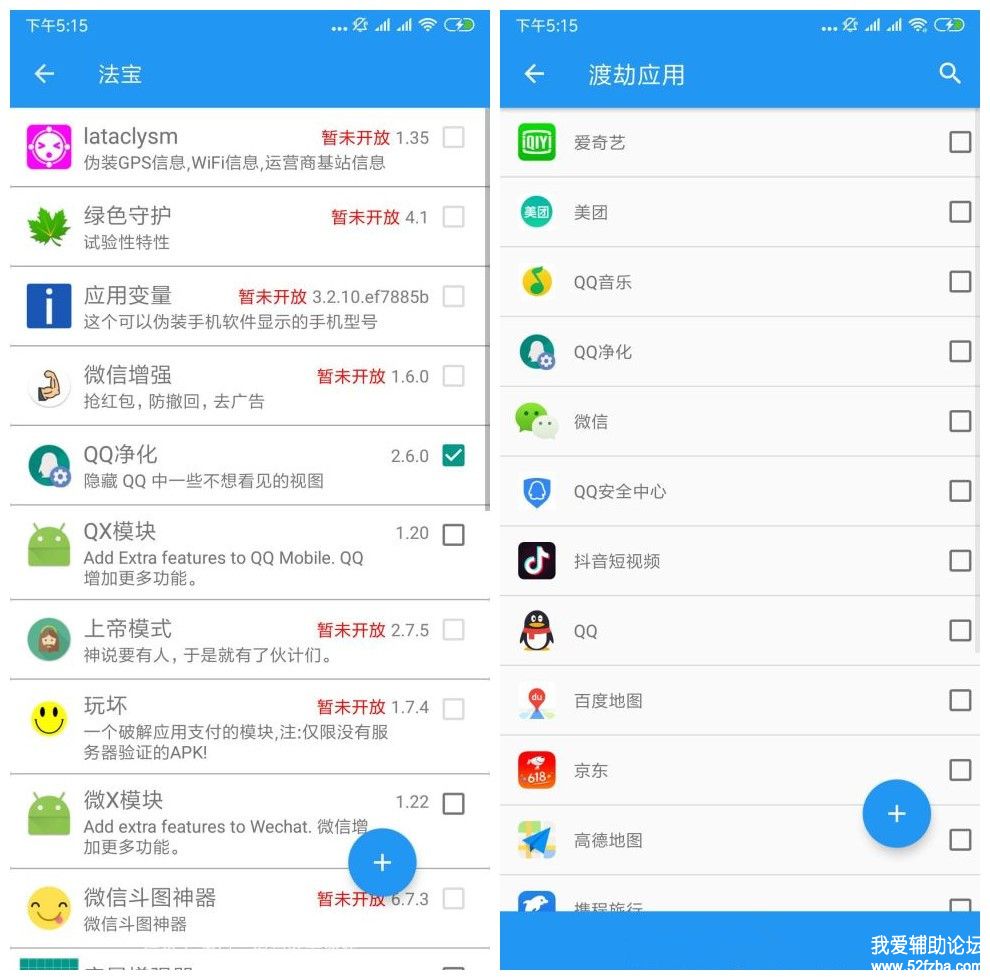Open search in 渡劫应用
Image resolution: width=990 pixels, height=980 pixels.
[x=950, y=73]
